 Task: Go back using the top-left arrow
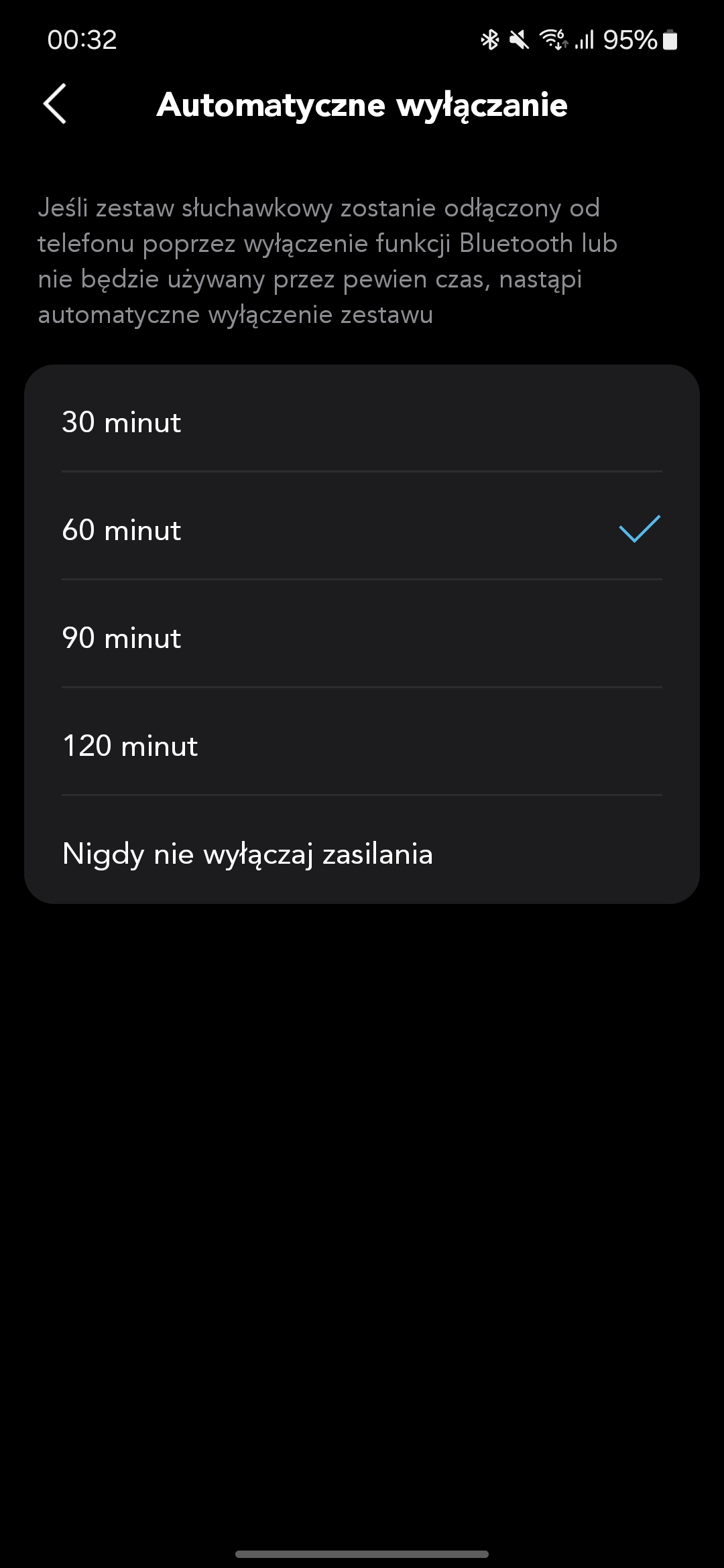coord(55,104)
